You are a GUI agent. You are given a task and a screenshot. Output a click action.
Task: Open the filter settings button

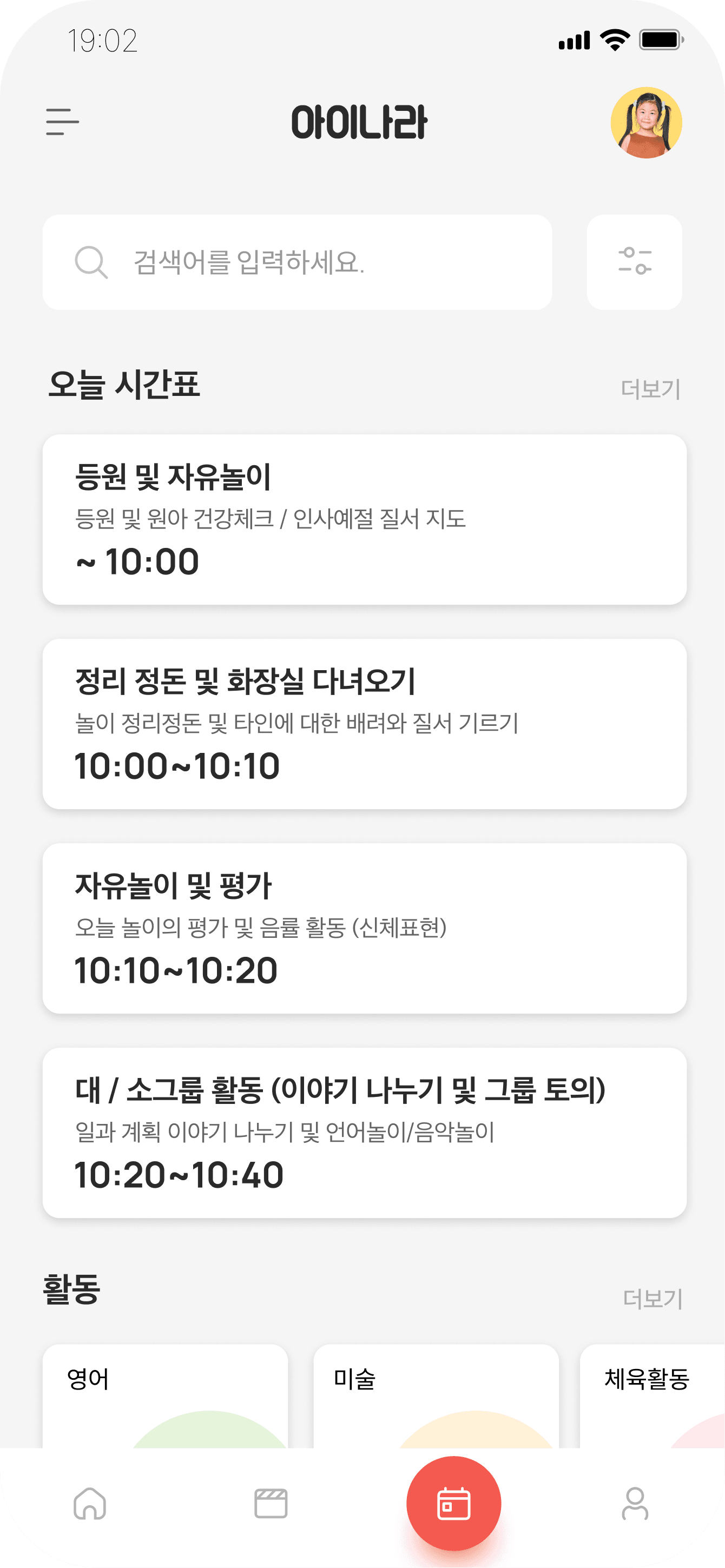(634, 262)
